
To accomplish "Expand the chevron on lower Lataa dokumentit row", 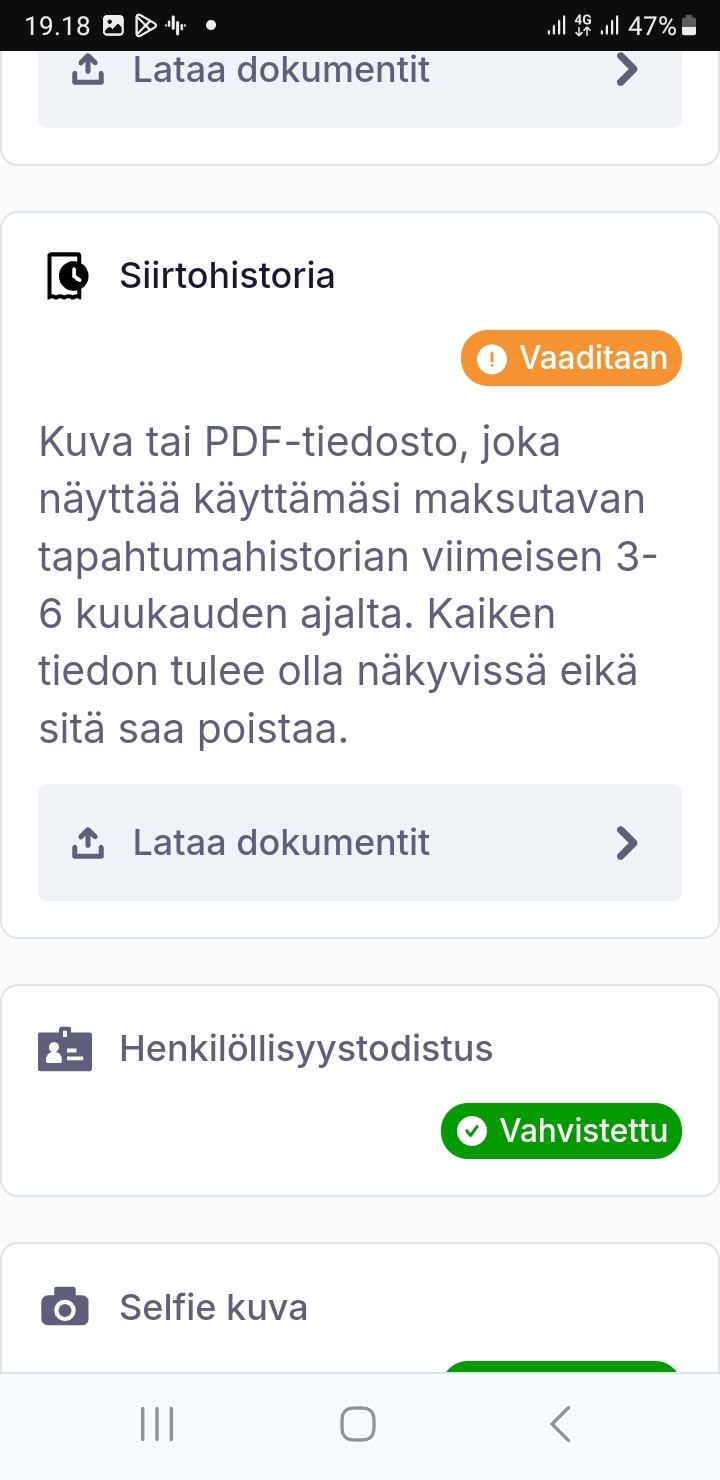I will (x=627, y=842).
